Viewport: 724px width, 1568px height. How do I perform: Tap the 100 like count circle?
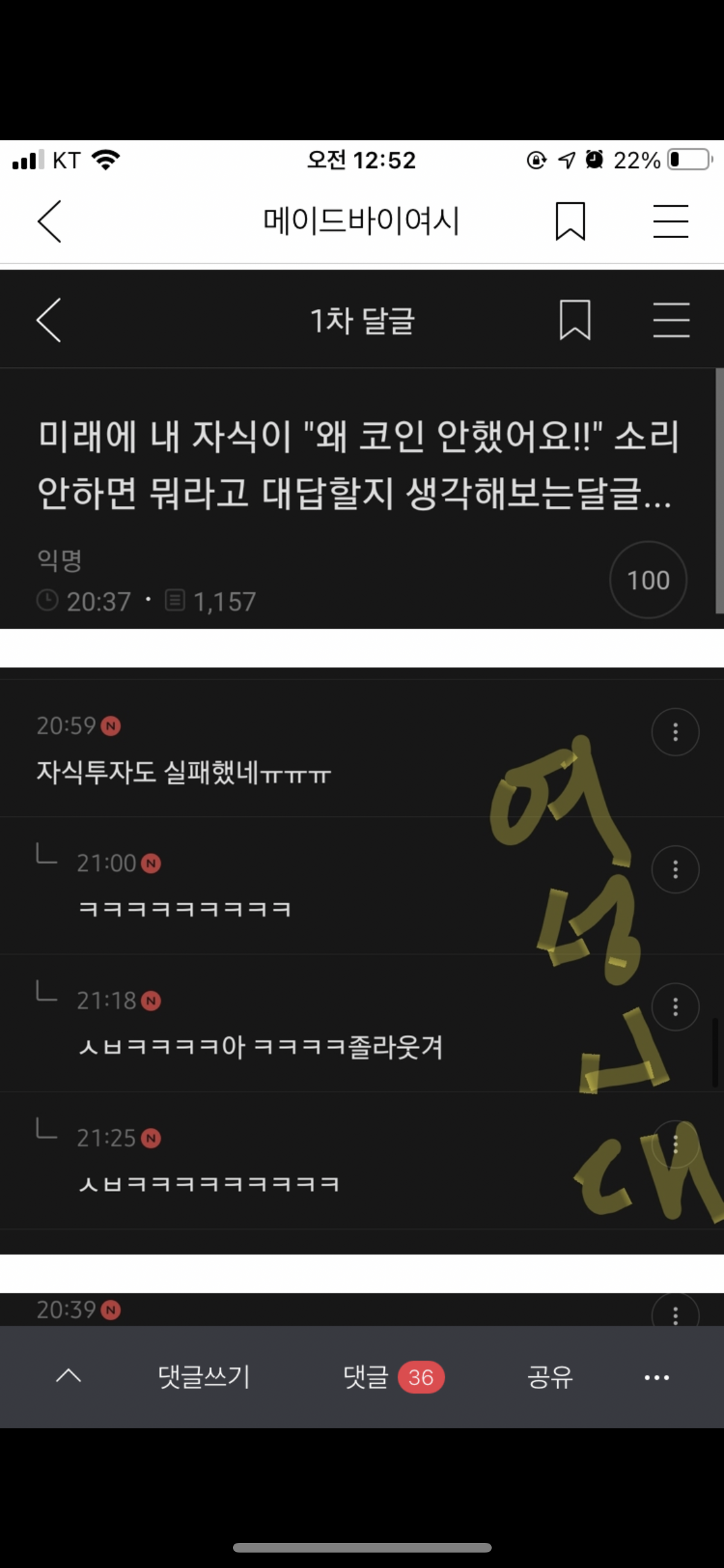point(648,580)
